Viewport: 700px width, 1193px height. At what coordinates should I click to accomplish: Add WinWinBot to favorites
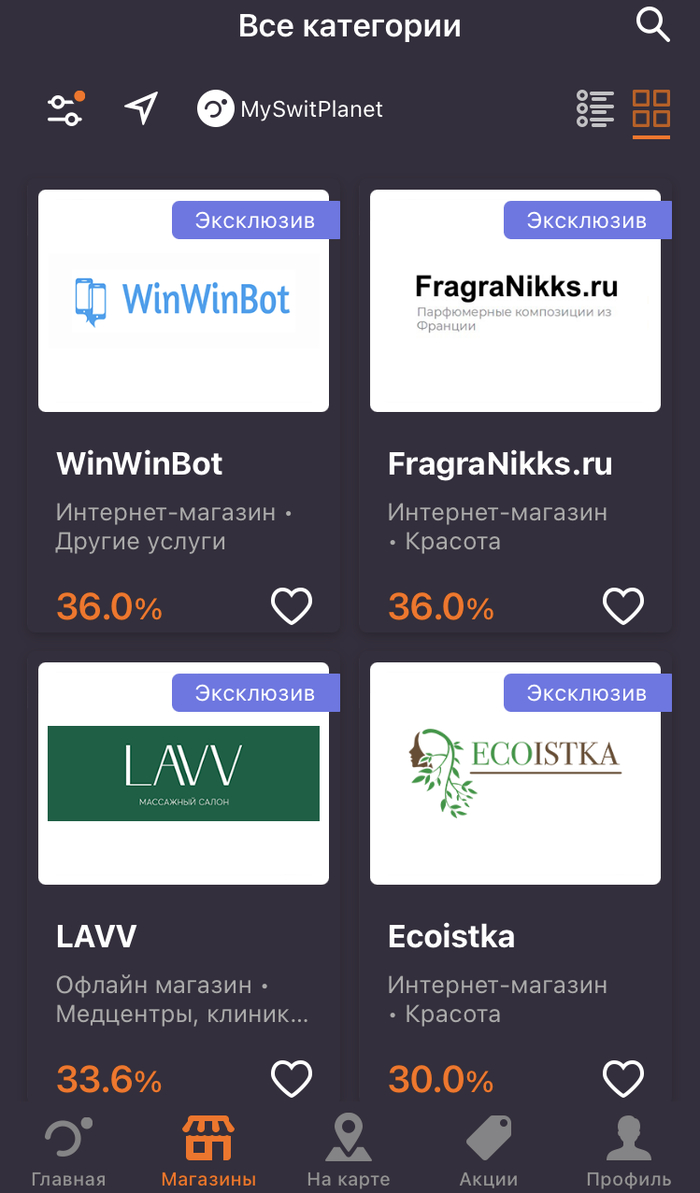292,606
